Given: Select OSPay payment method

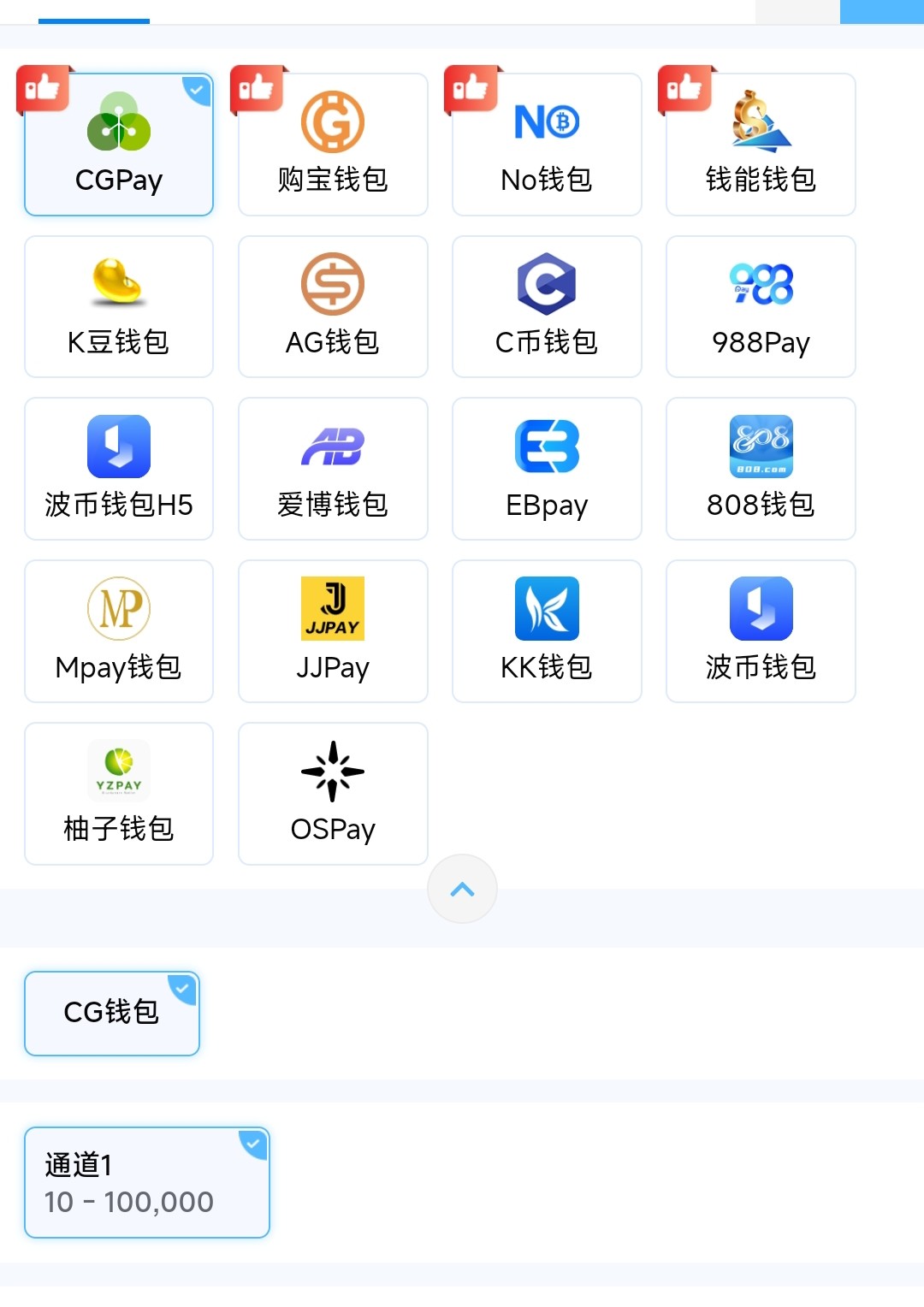Looking at the screenshot, I should (x=333, y=794).
